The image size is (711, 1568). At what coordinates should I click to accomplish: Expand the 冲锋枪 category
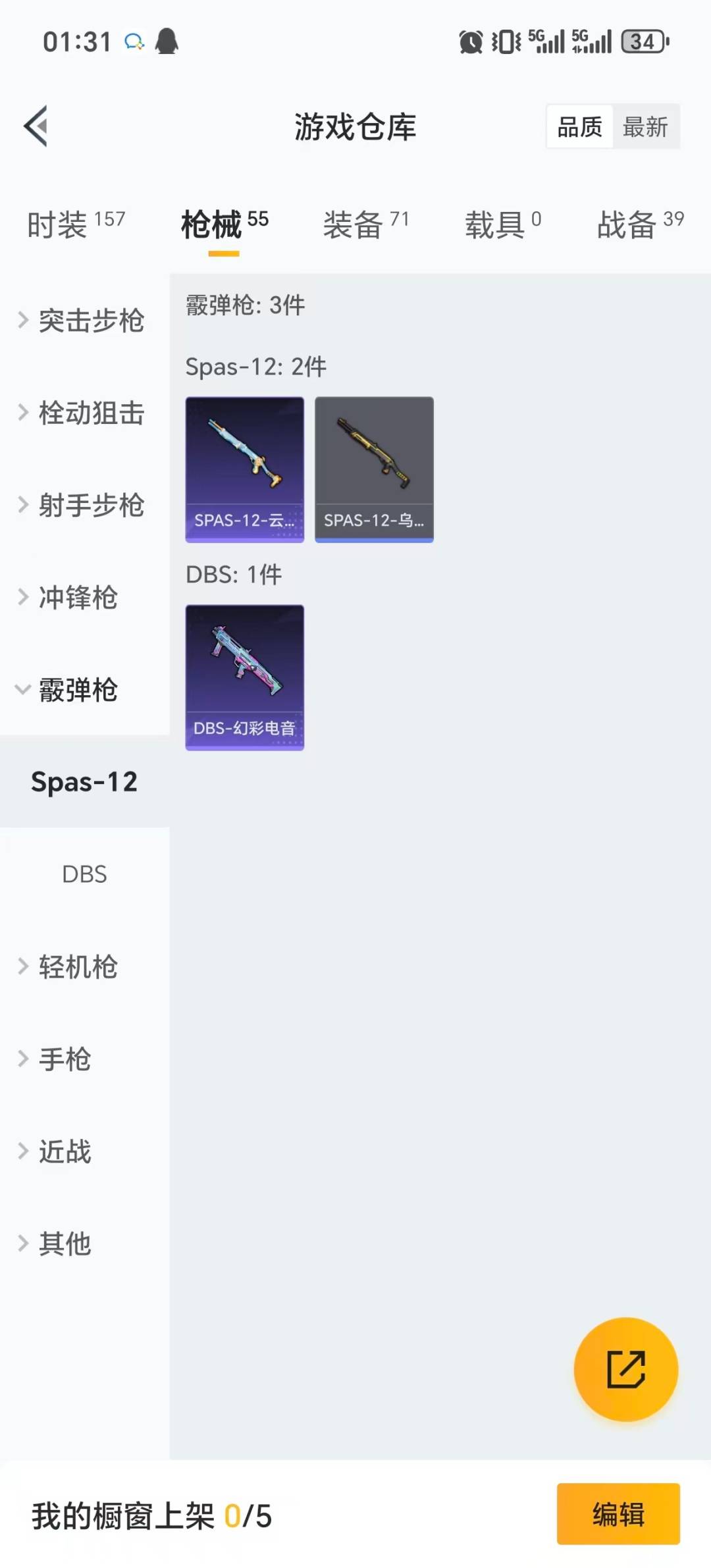(79, 599)
